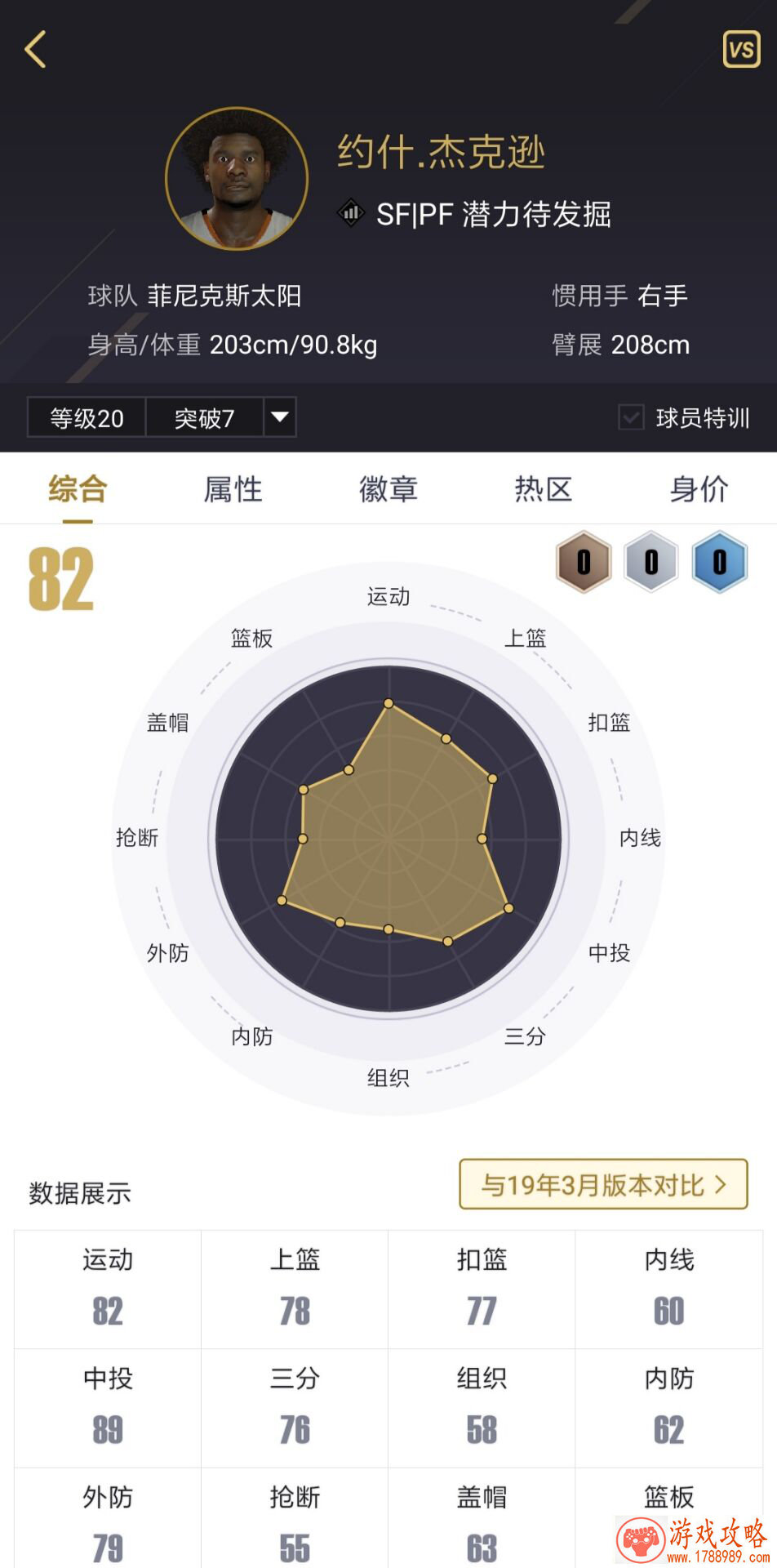The height and width of the screenshot is (1568, 777).
Task: Toggle the 球员特训 checkbox
Action: [631, 418]
